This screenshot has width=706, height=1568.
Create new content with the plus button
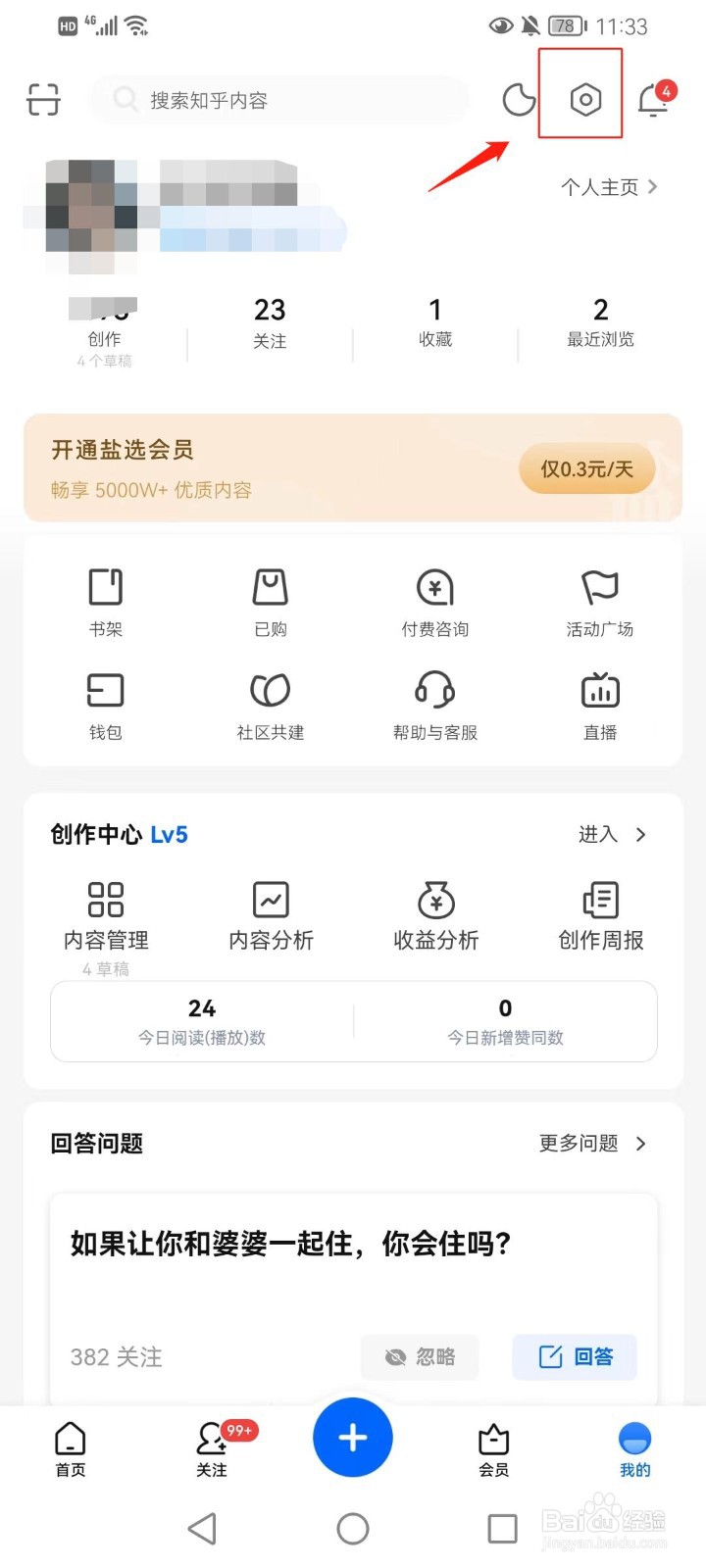[x=353, y=1438]
